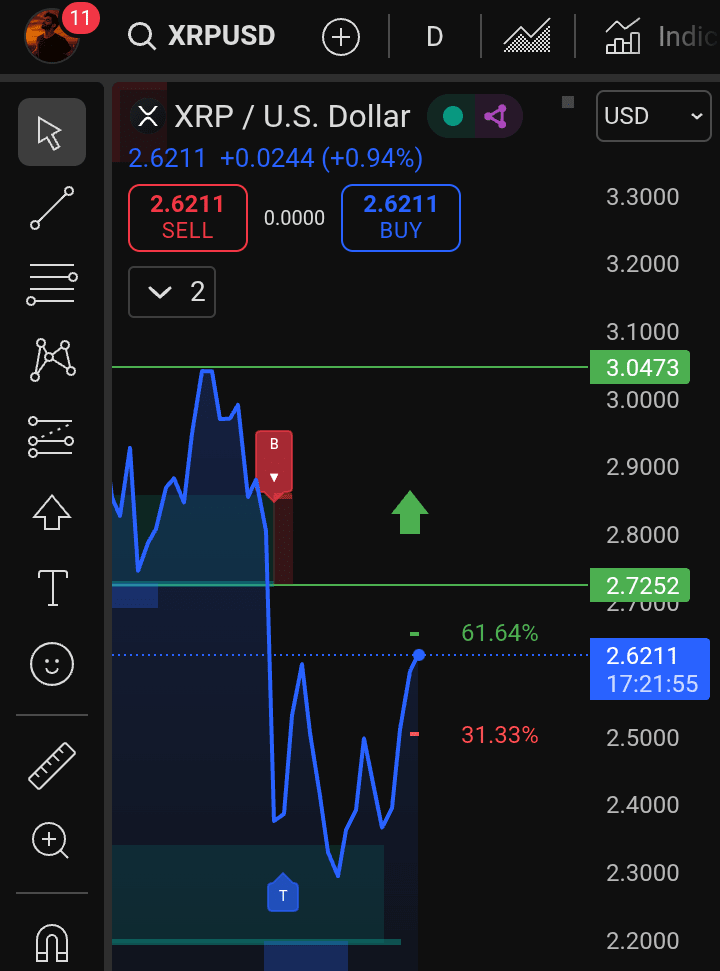Change the D timeframe interval
Screen dimensions: 720x971
pos(434,38)
